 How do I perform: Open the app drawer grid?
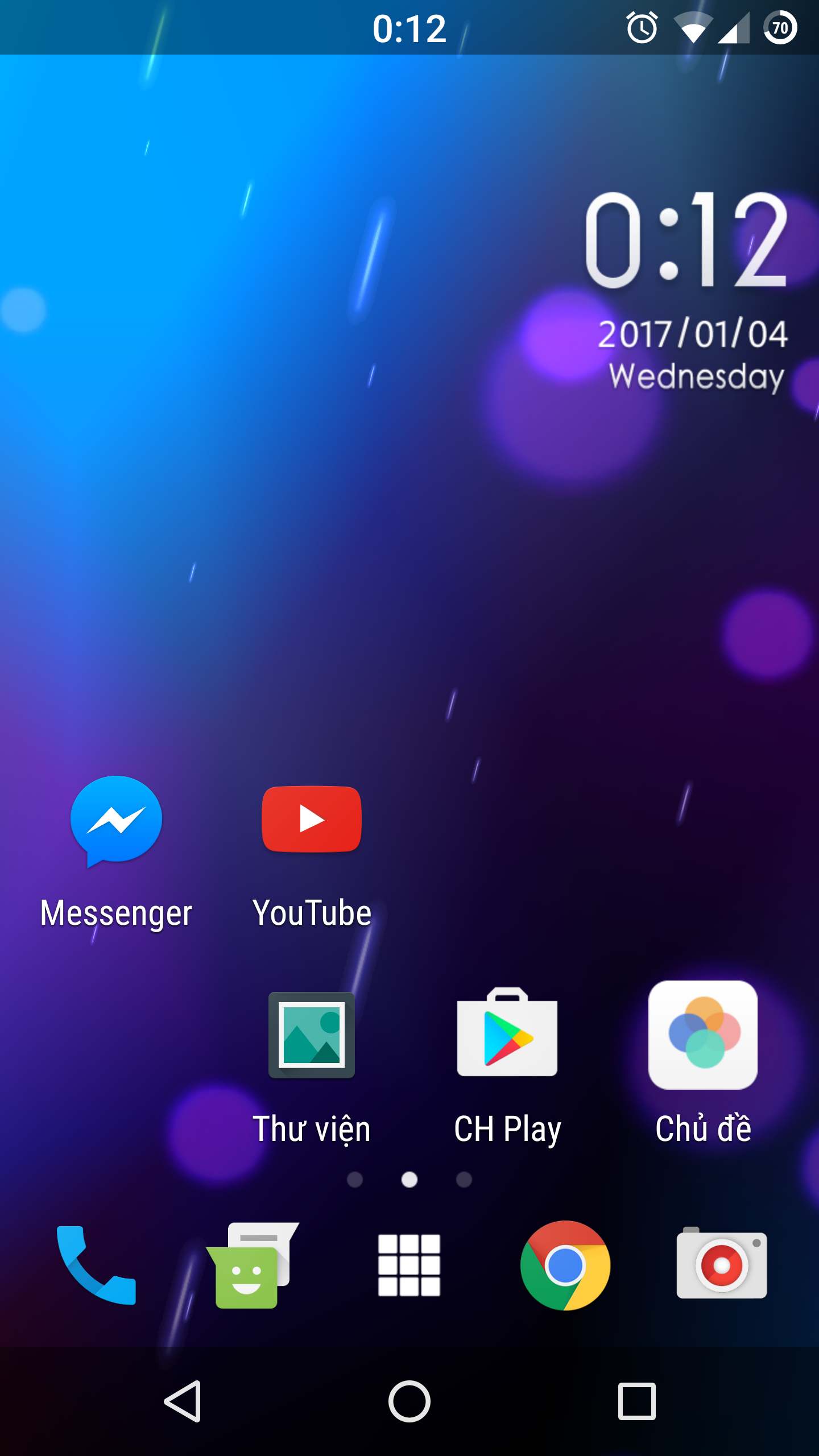pyautogui.click(x=409, y=1265)
